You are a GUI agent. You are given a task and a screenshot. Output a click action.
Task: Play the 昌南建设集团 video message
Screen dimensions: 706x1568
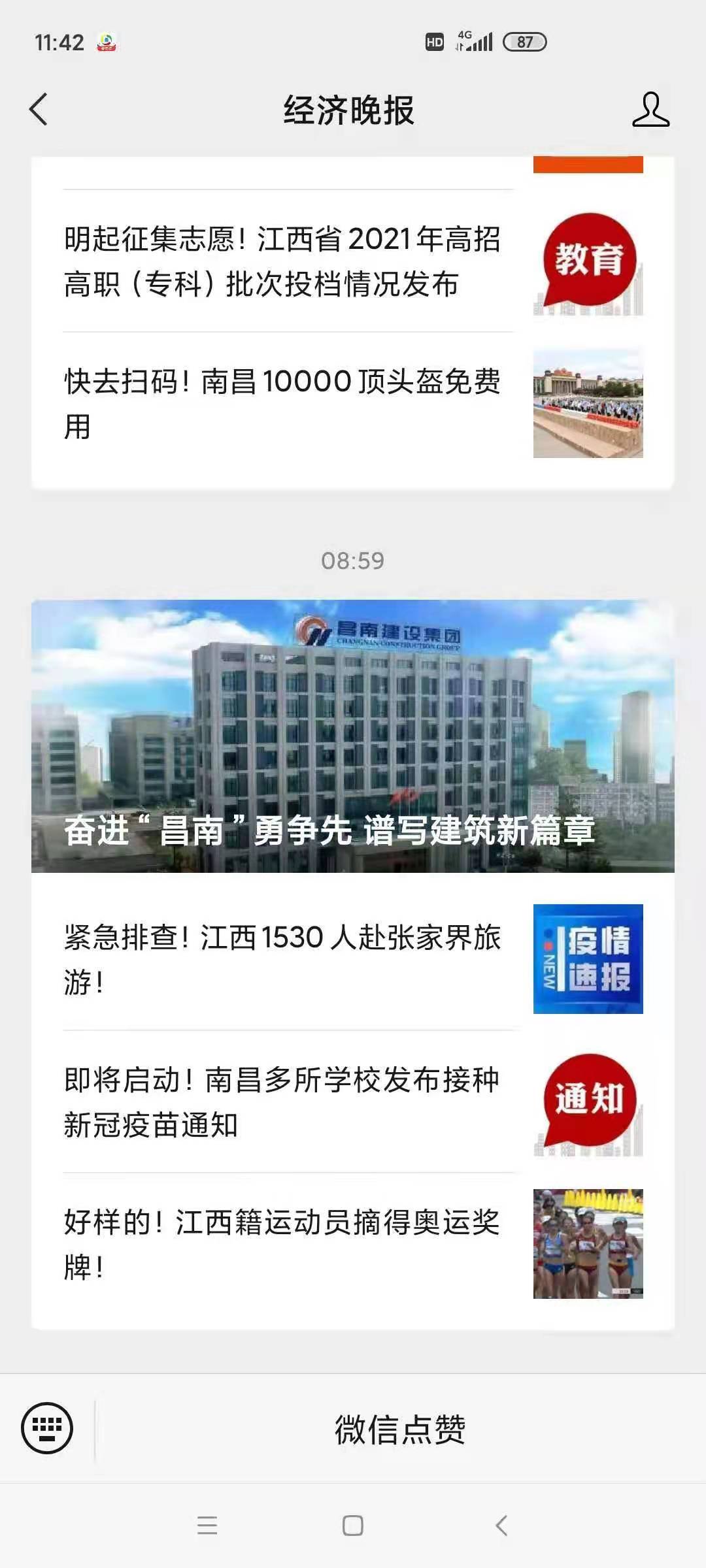(353, 735)
